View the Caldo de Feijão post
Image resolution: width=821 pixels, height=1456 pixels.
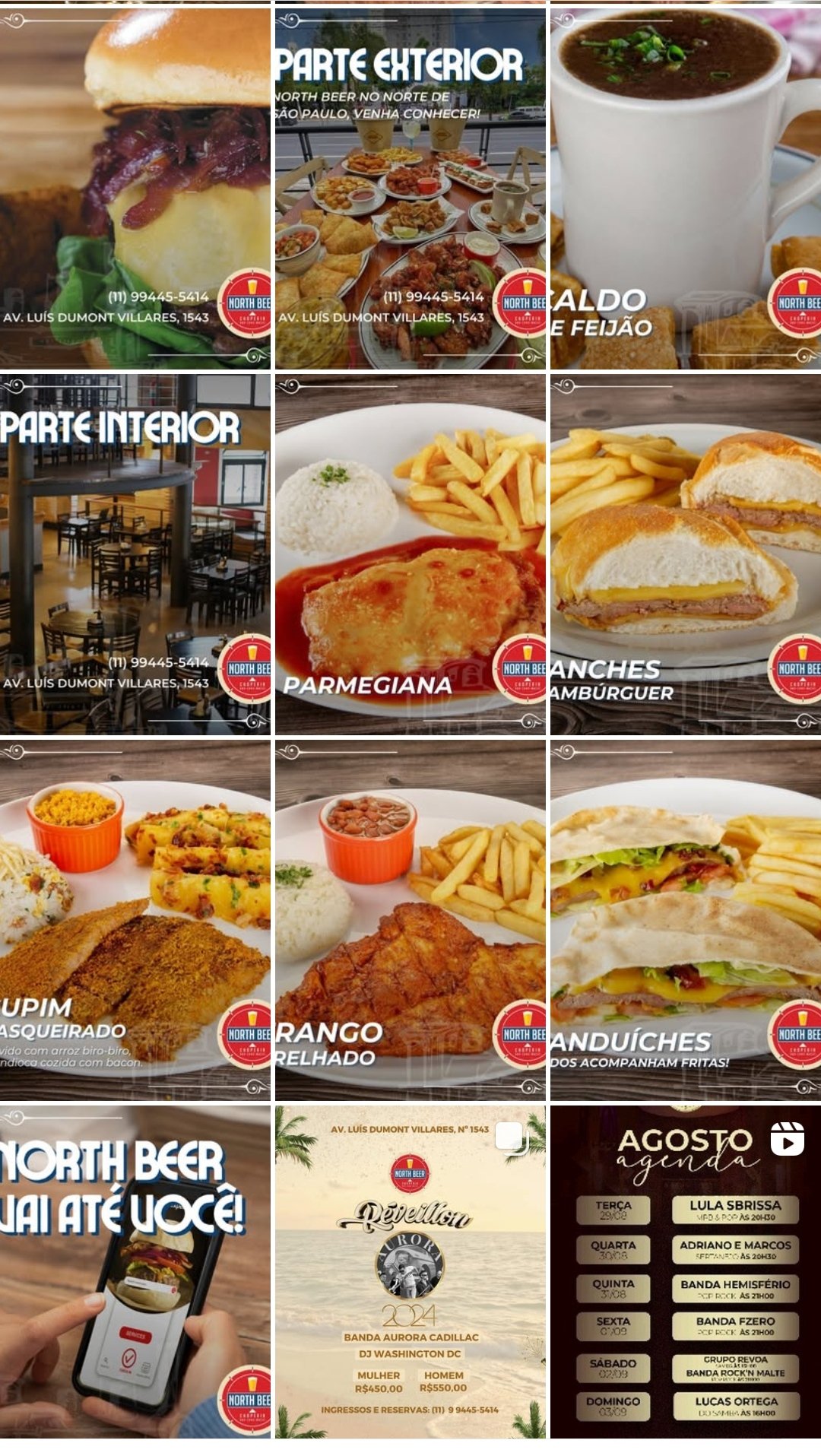click(686, 188)
